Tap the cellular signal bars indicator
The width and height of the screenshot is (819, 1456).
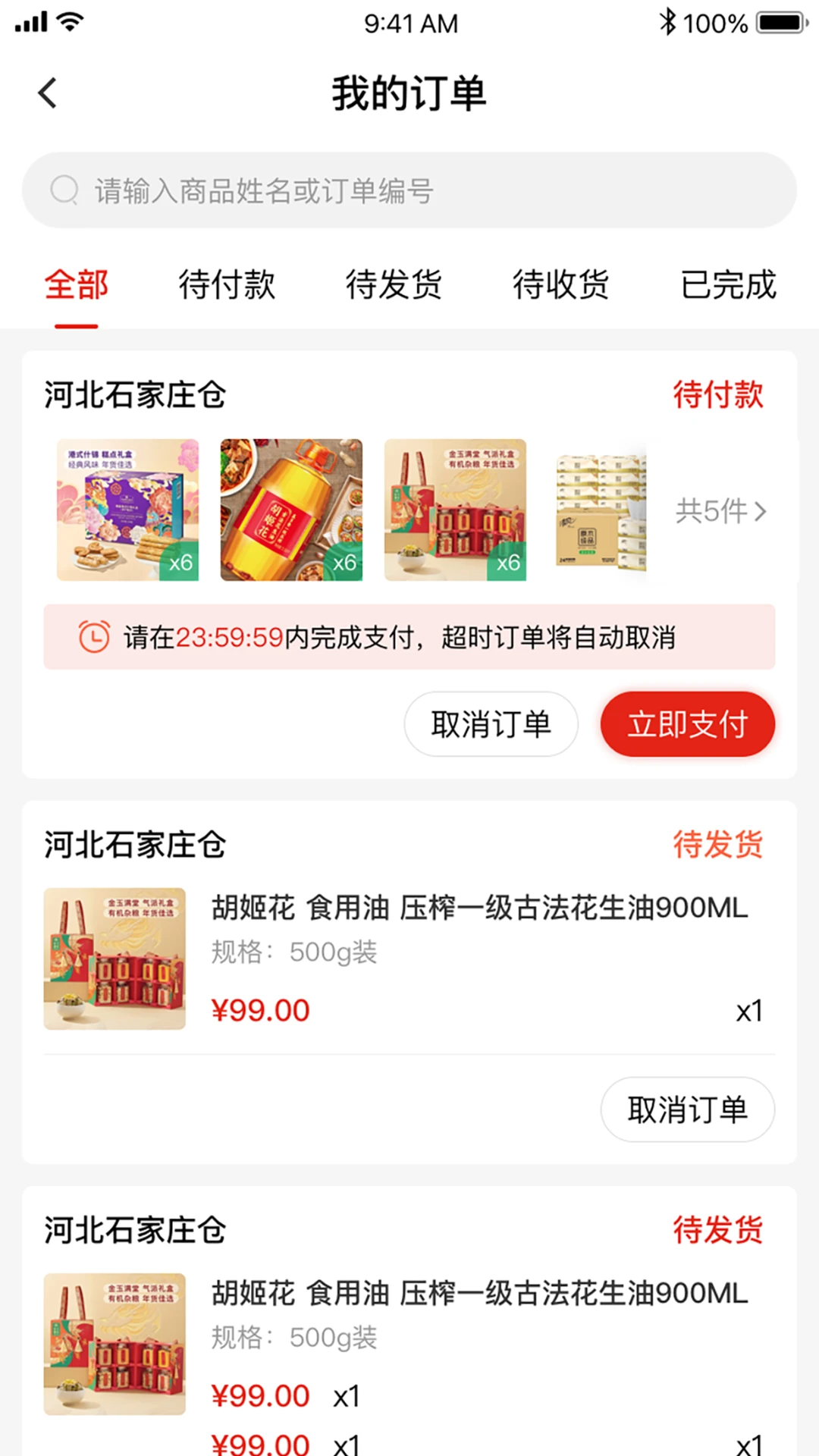coord(30,20)
